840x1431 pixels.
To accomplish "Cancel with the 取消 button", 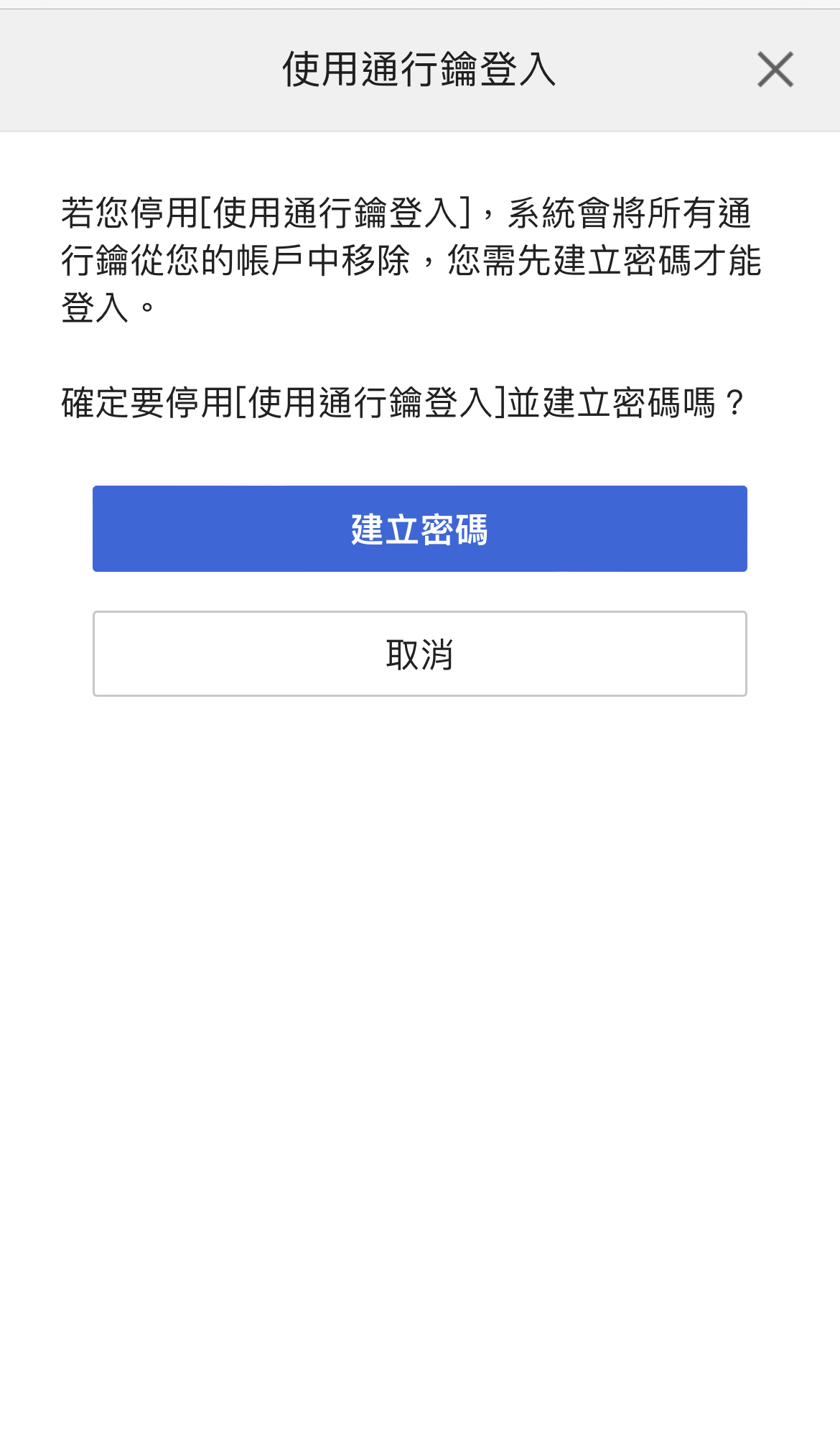I will (x=419, y=654).
